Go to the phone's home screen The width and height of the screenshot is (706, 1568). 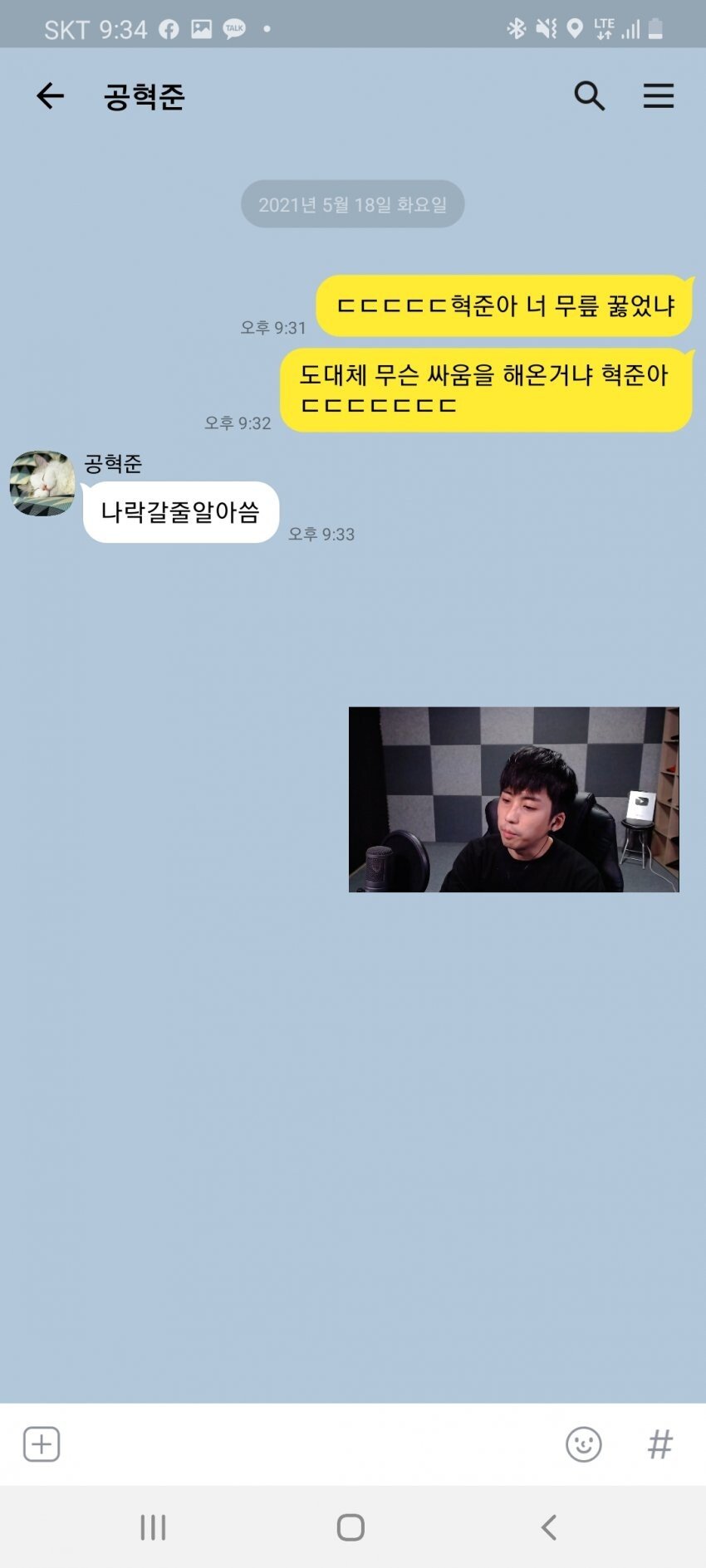pos(351,1527)
